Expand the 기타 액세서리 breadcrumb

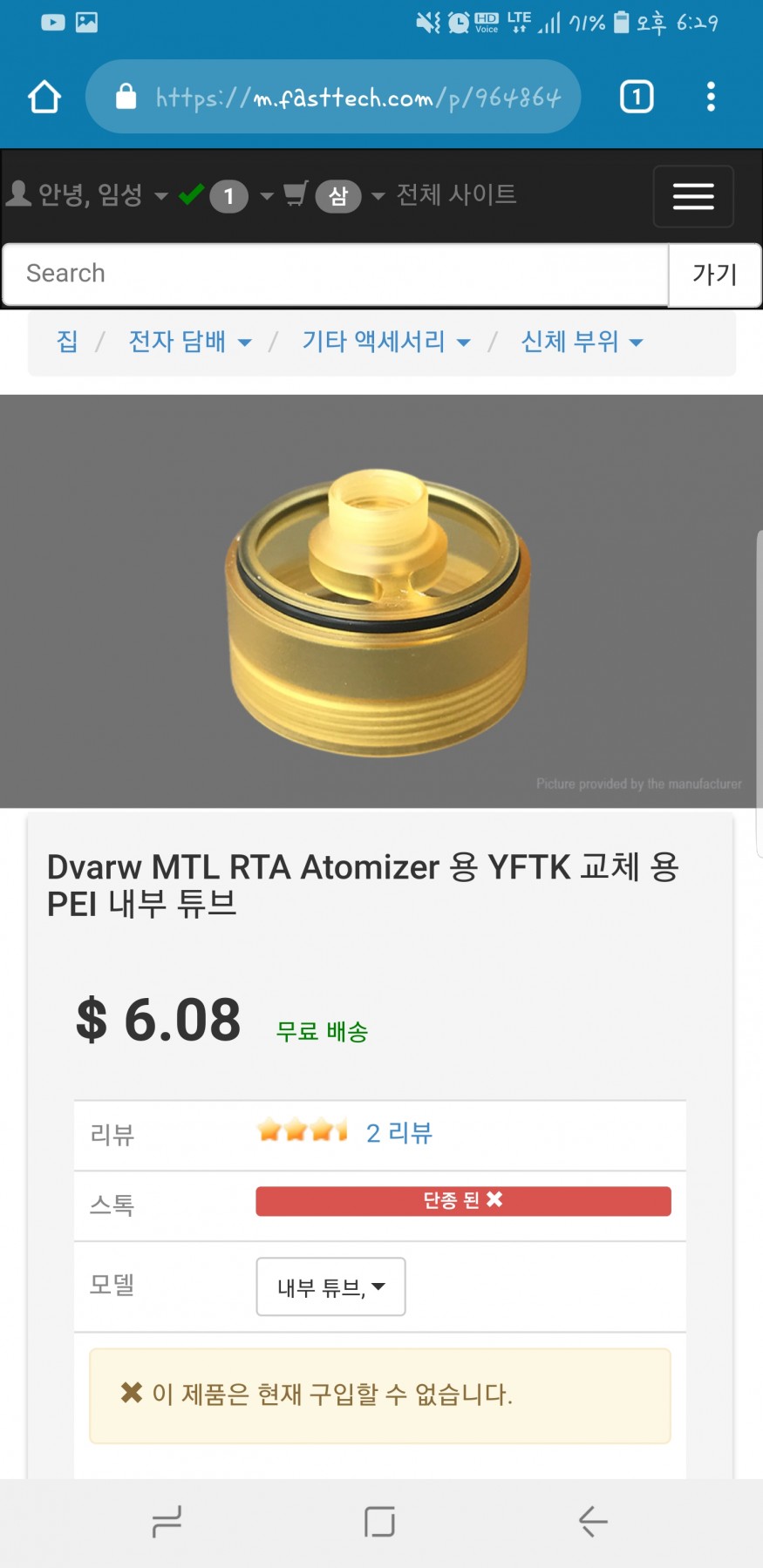click(x=385, y=342)
